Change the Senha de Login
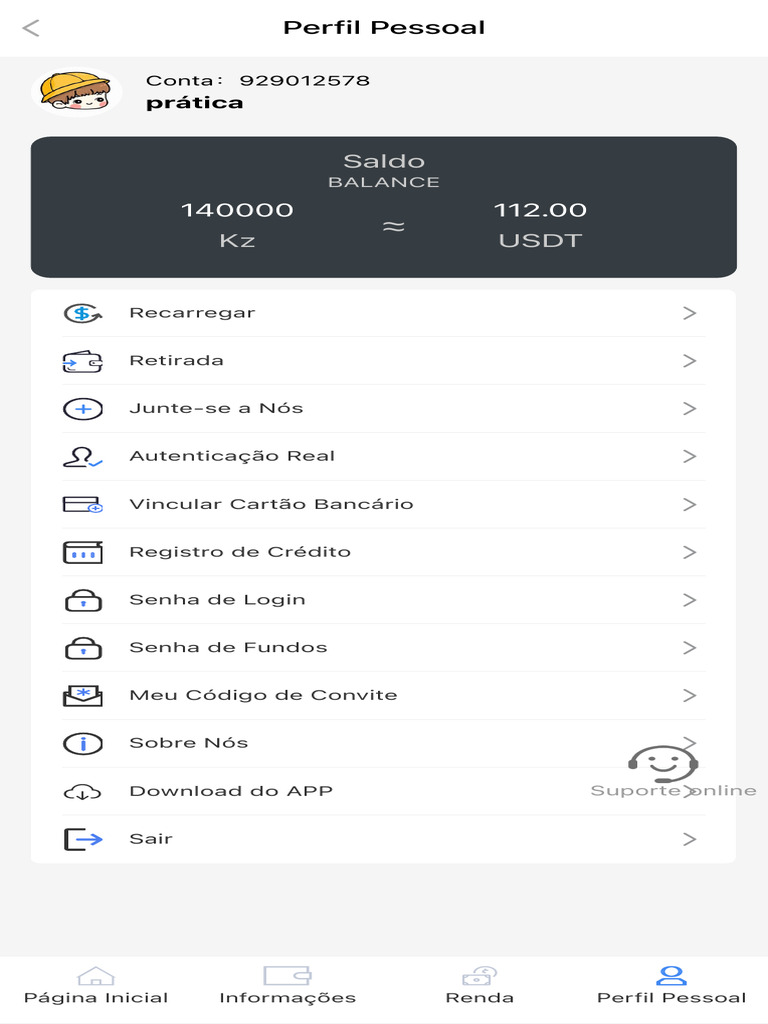This screenshot has height=1024, width=768. click(383, 600)
